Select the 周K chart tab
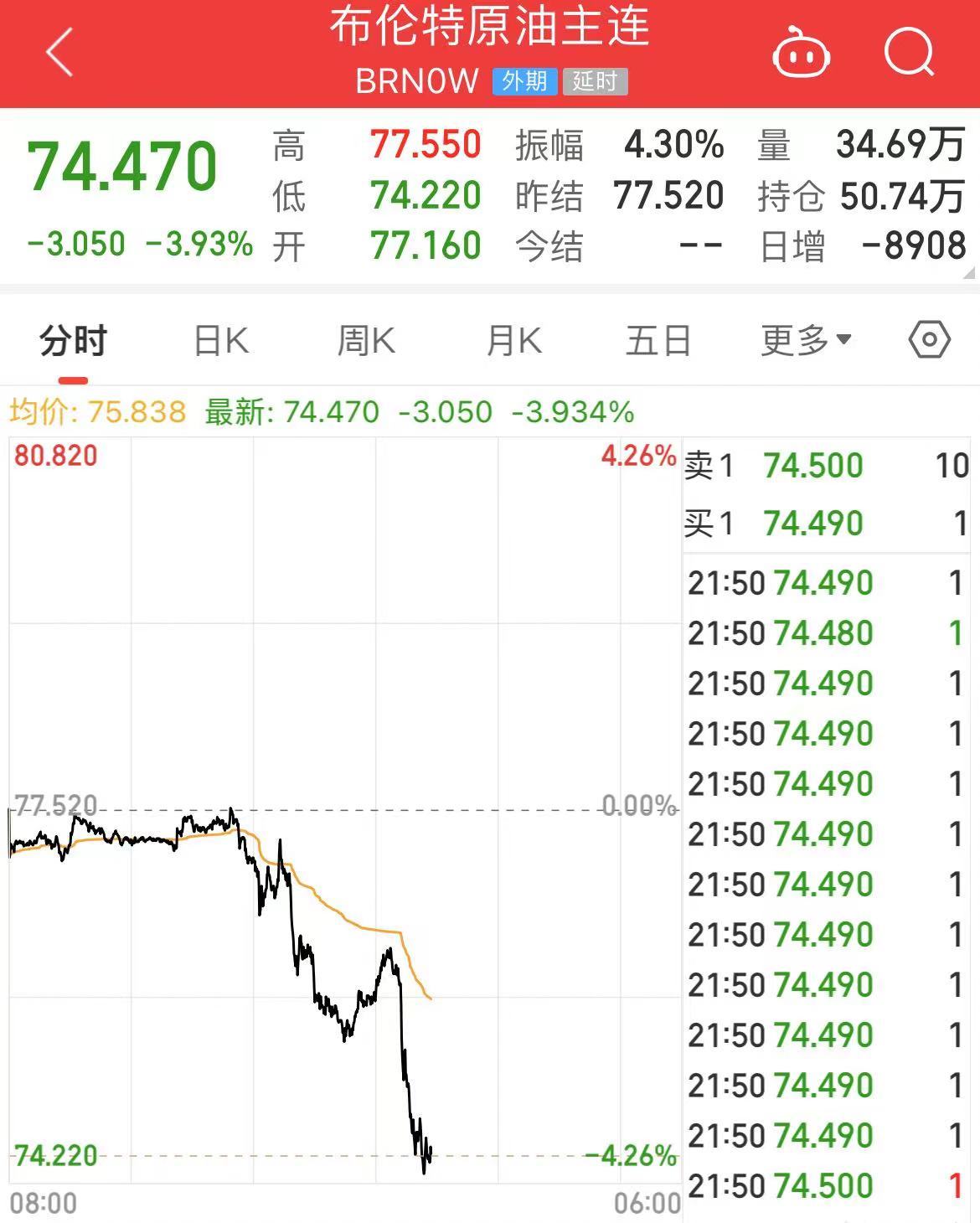 [x=366, y=342]
